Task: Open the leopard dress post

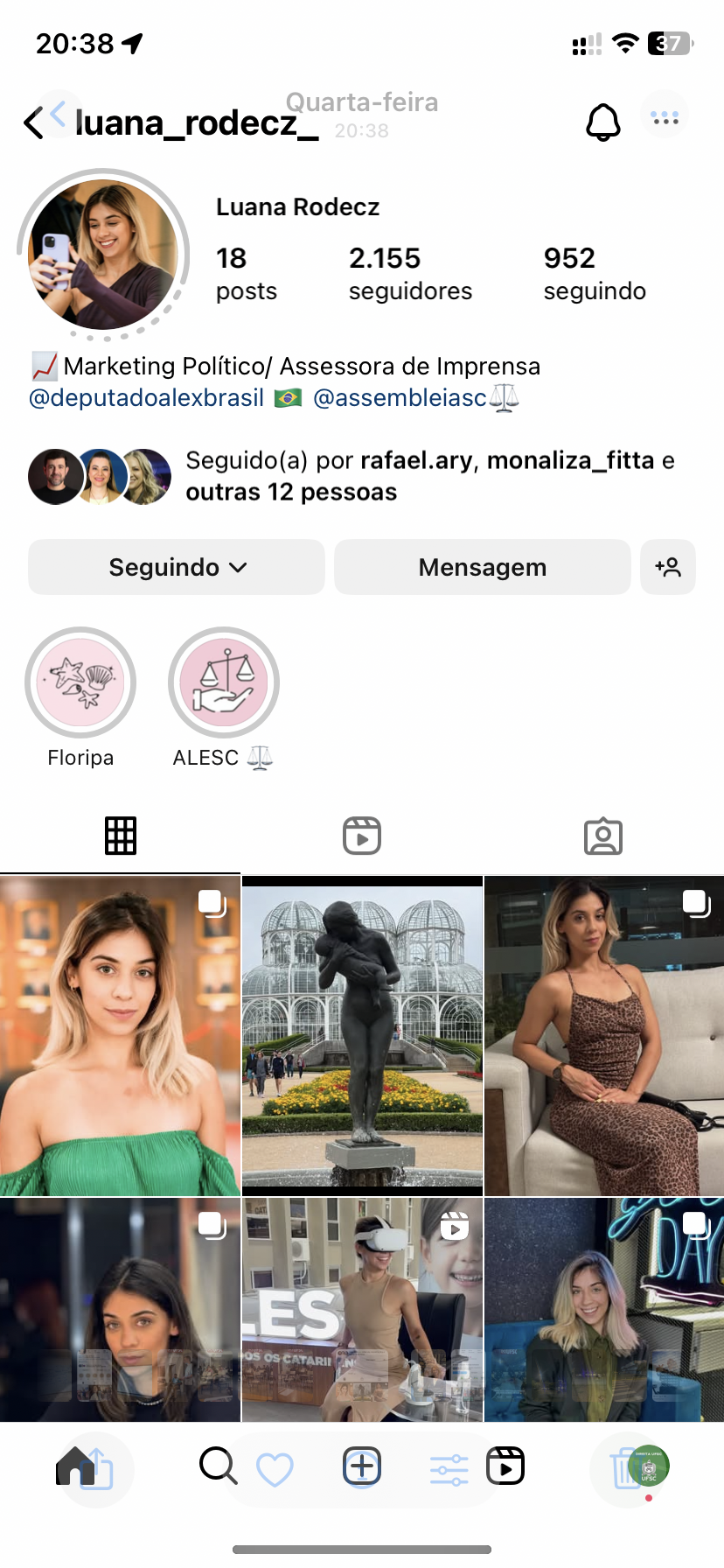Action: (604, 1036)
